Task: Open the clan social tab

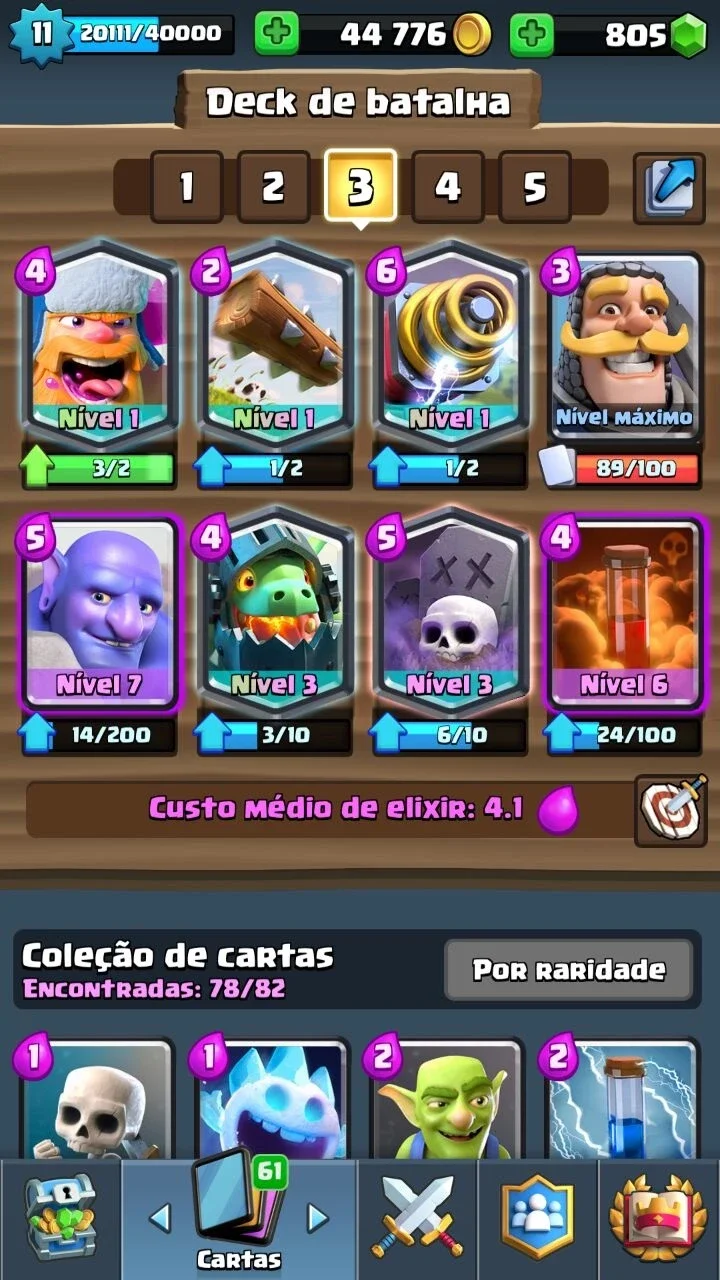Action: tap(538, 1219)
